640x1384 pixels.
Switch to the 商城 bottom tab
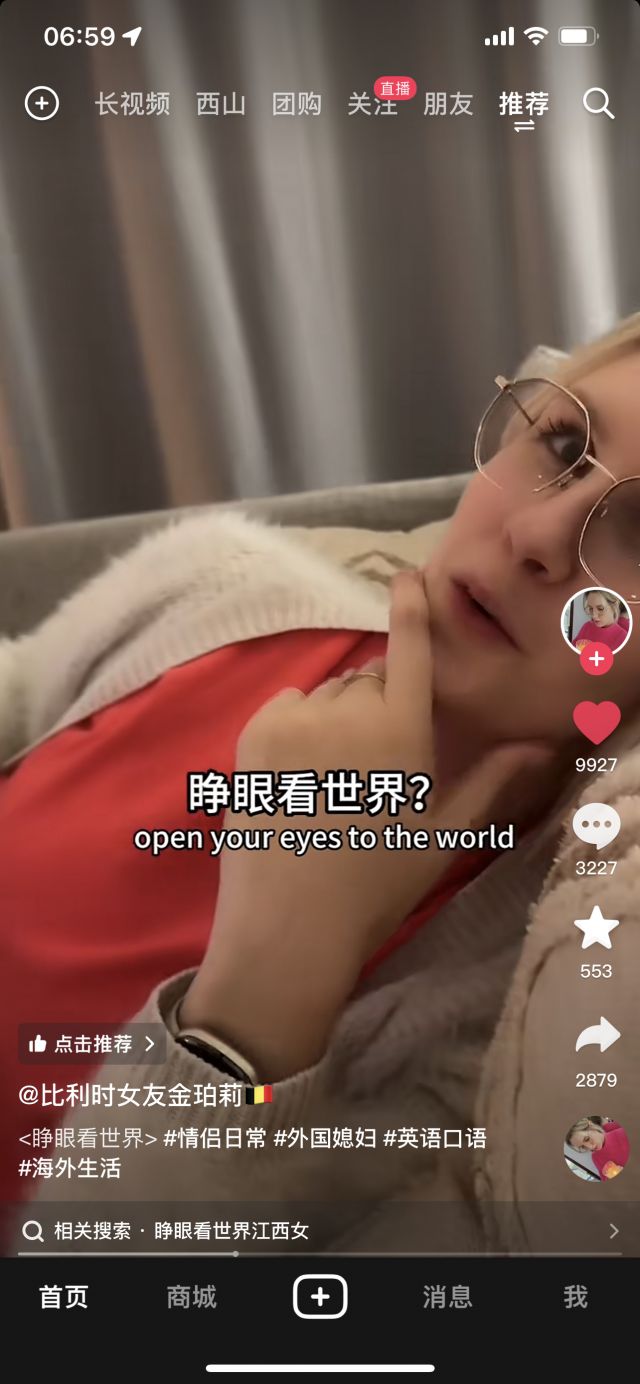[x=192, y=1297]
